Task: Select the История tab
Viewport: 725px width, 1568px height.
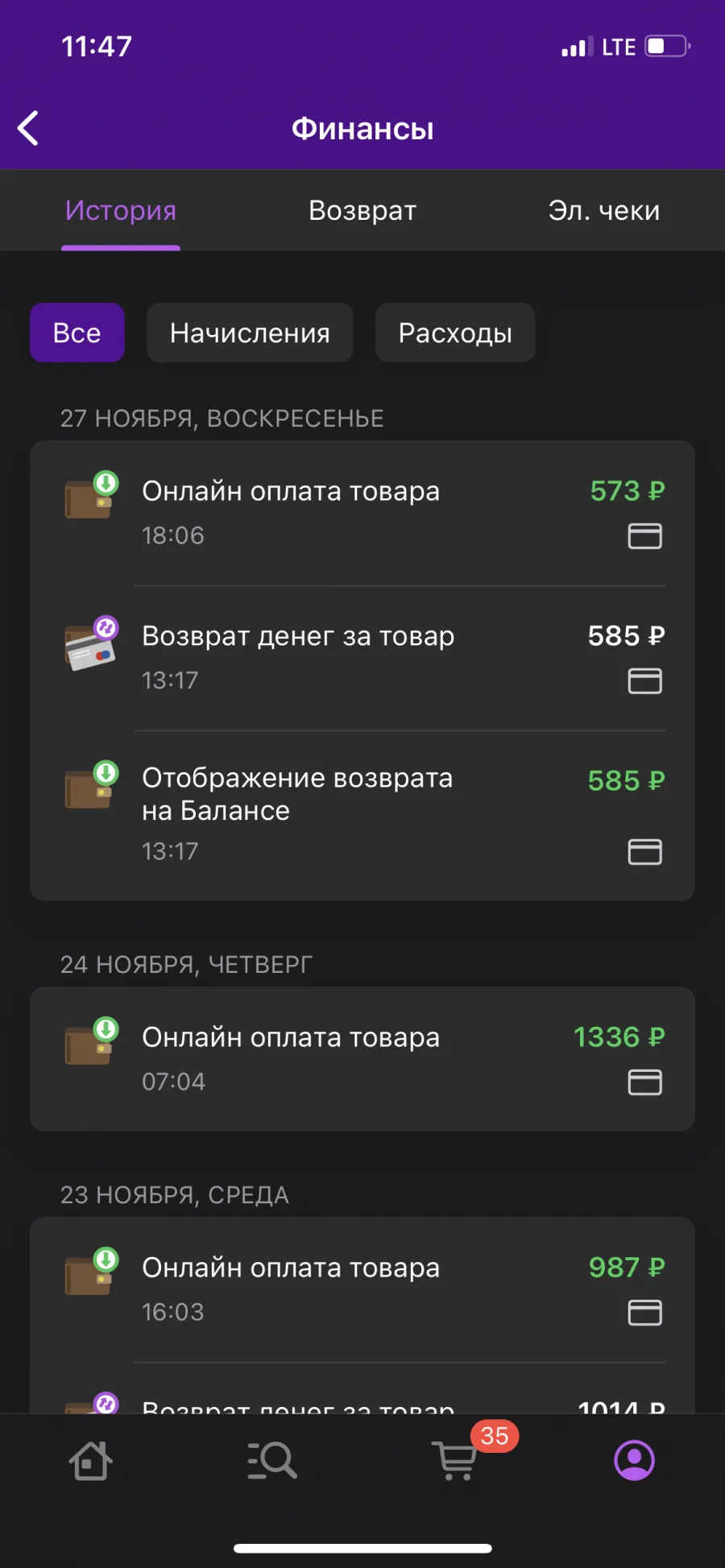Action: point(121,211)
